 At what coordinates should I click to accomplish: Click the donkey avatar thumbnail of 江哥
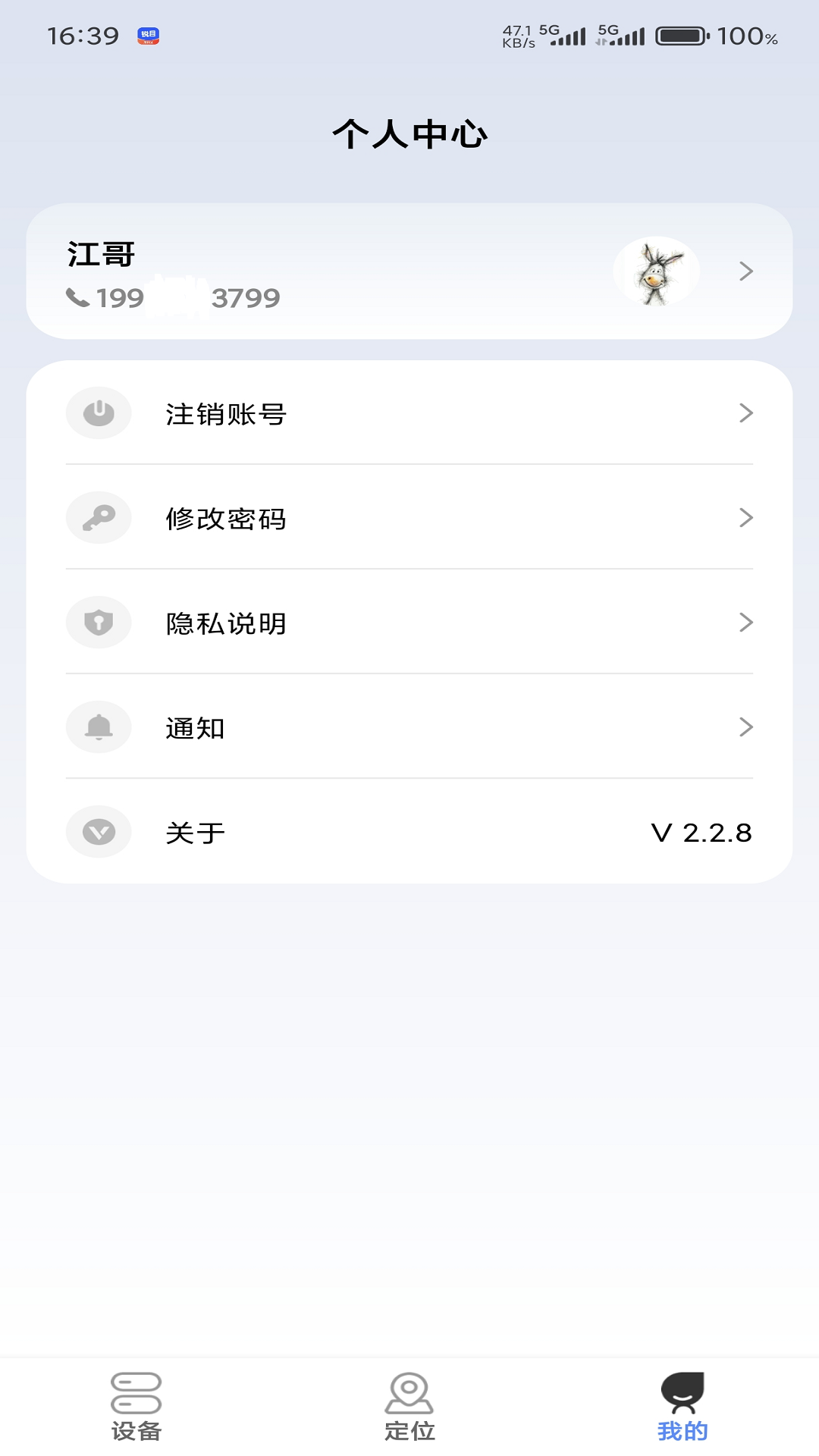tap(656, 271)
